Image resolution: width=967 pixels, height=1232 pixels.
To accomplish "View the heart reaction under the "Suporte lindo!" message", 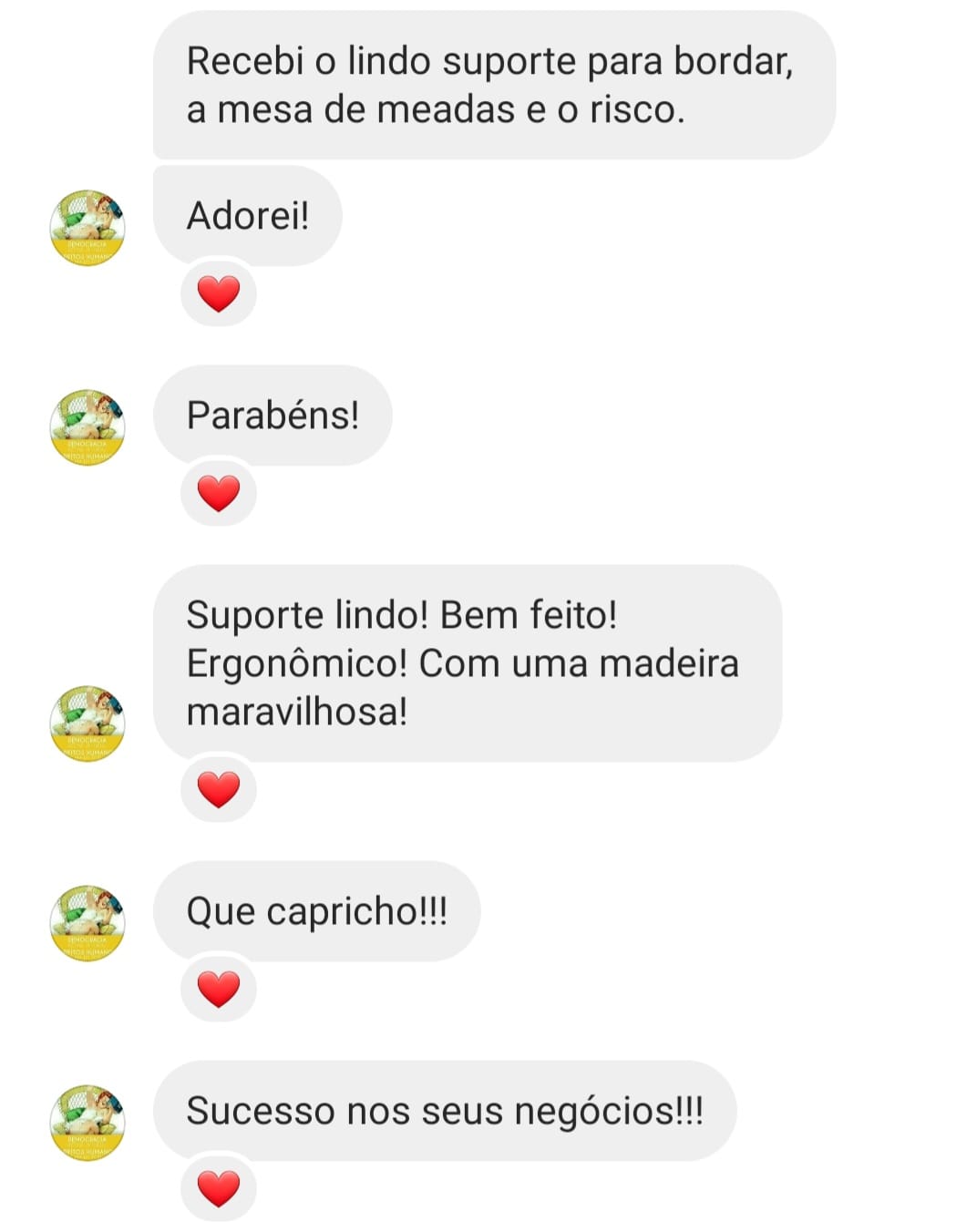I will (x=219, y=789).
